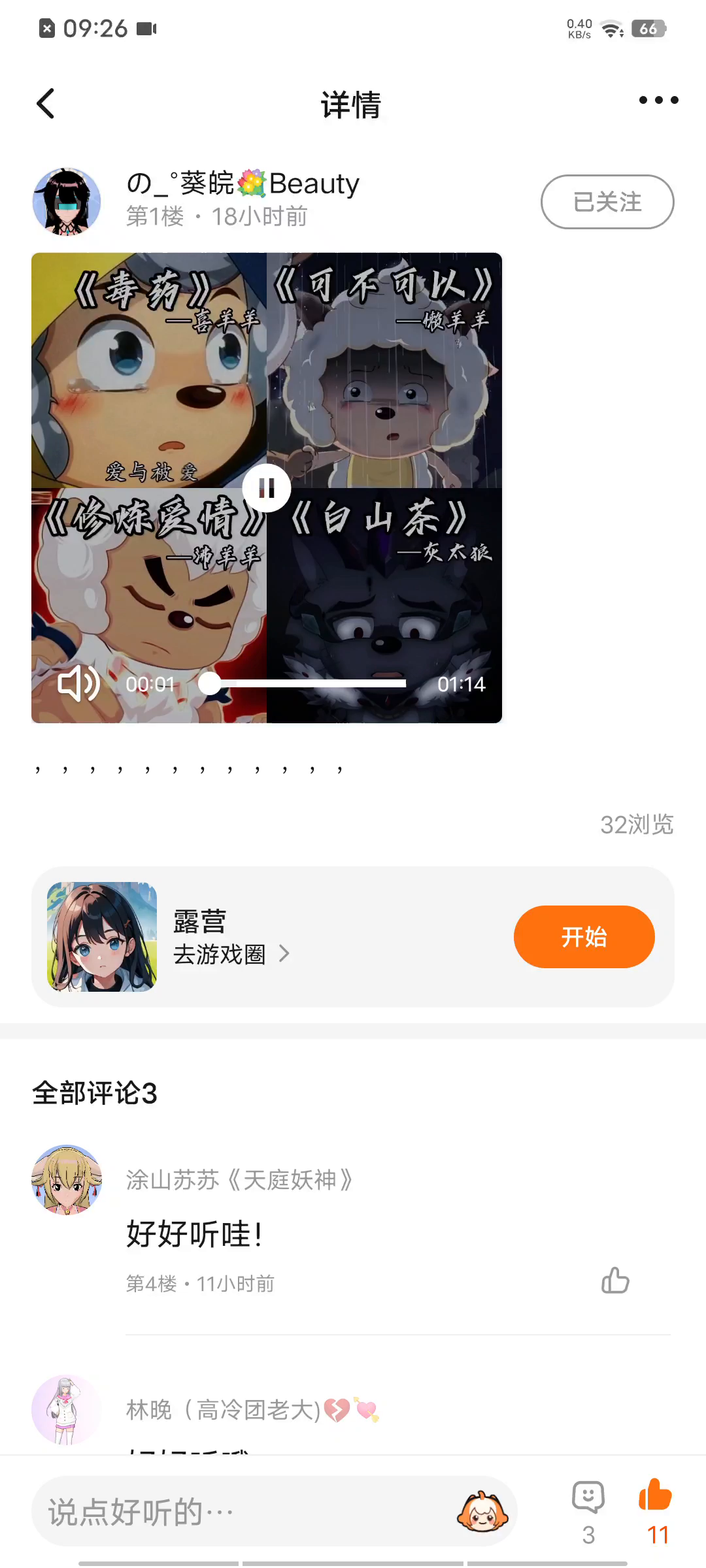706x1568 pixels.
Task: Pause the playing video
Action: [267, 487]
